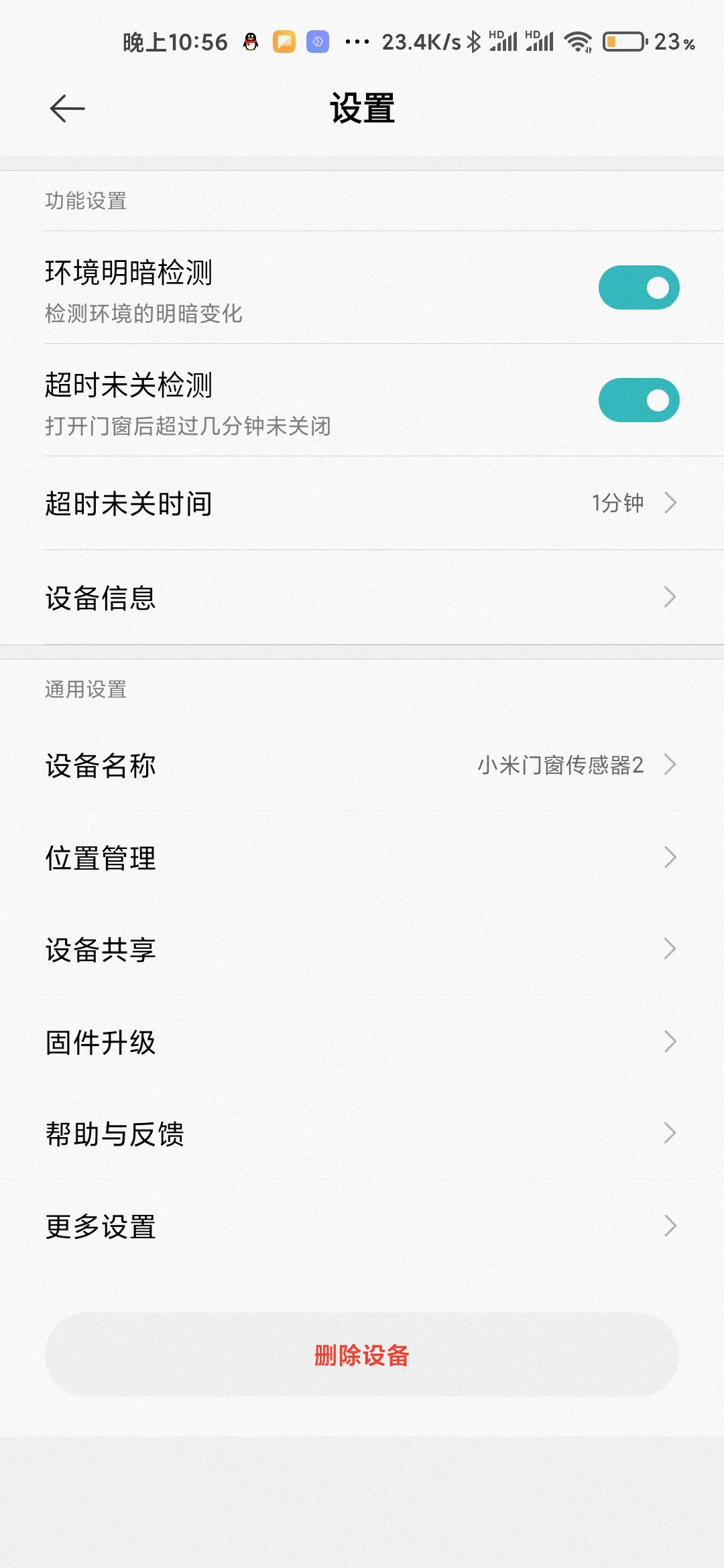
Task: Tap the 设置 page title
Action: [362, 107]
